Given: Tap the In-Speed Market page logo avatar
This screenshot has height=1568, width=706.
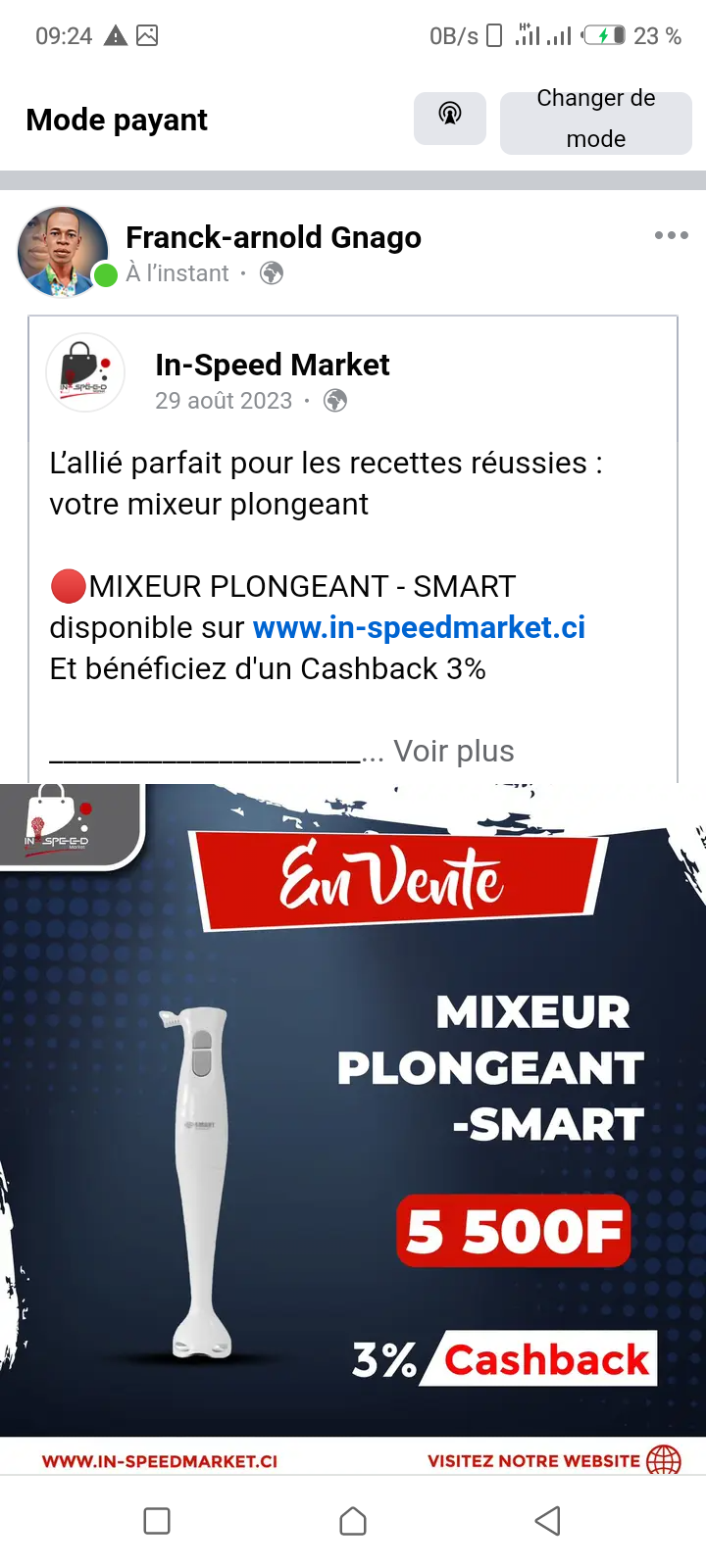Looking at the screenshot, I should click(85, 372).
